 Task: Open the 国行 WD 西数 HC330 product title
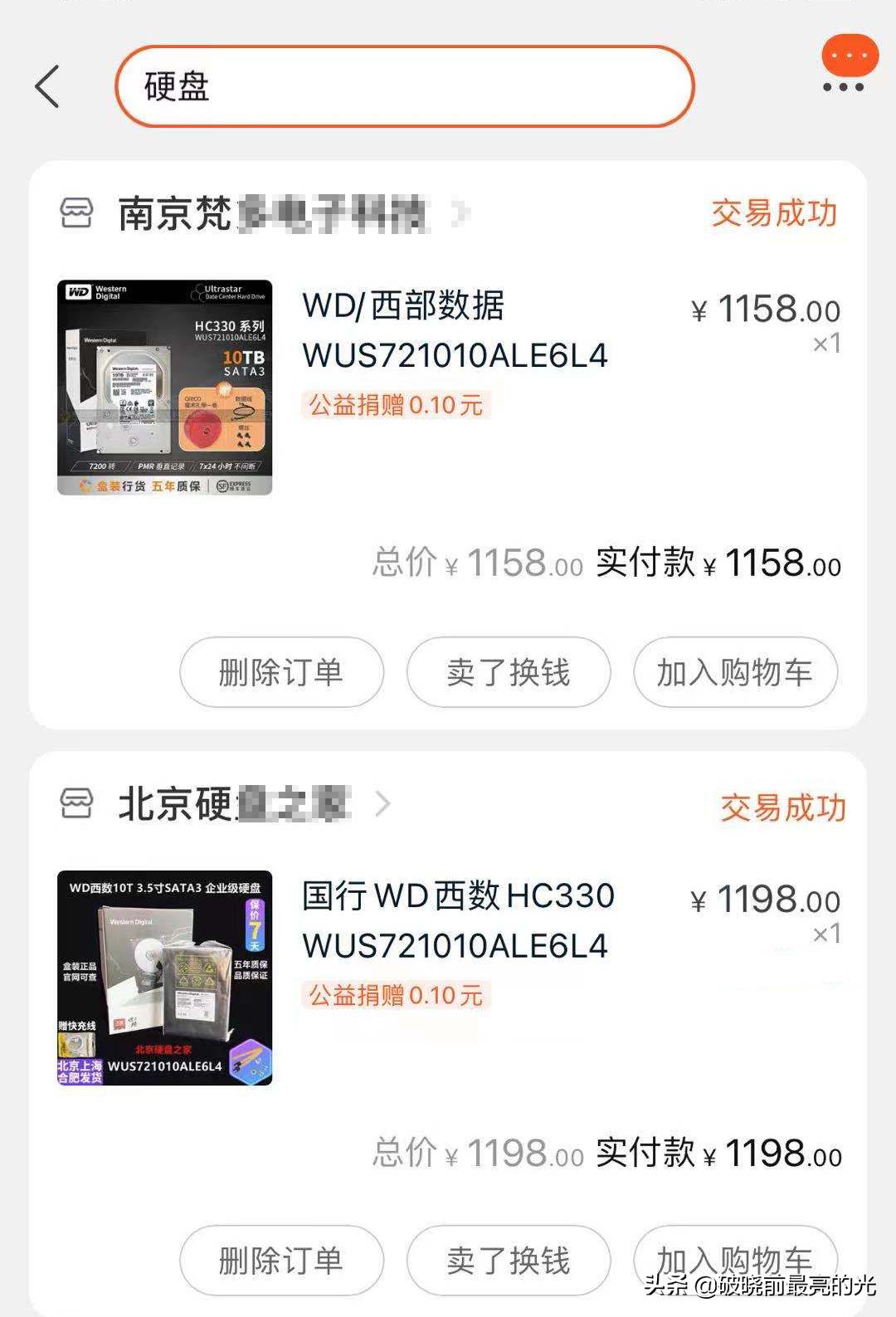point(456,919)
